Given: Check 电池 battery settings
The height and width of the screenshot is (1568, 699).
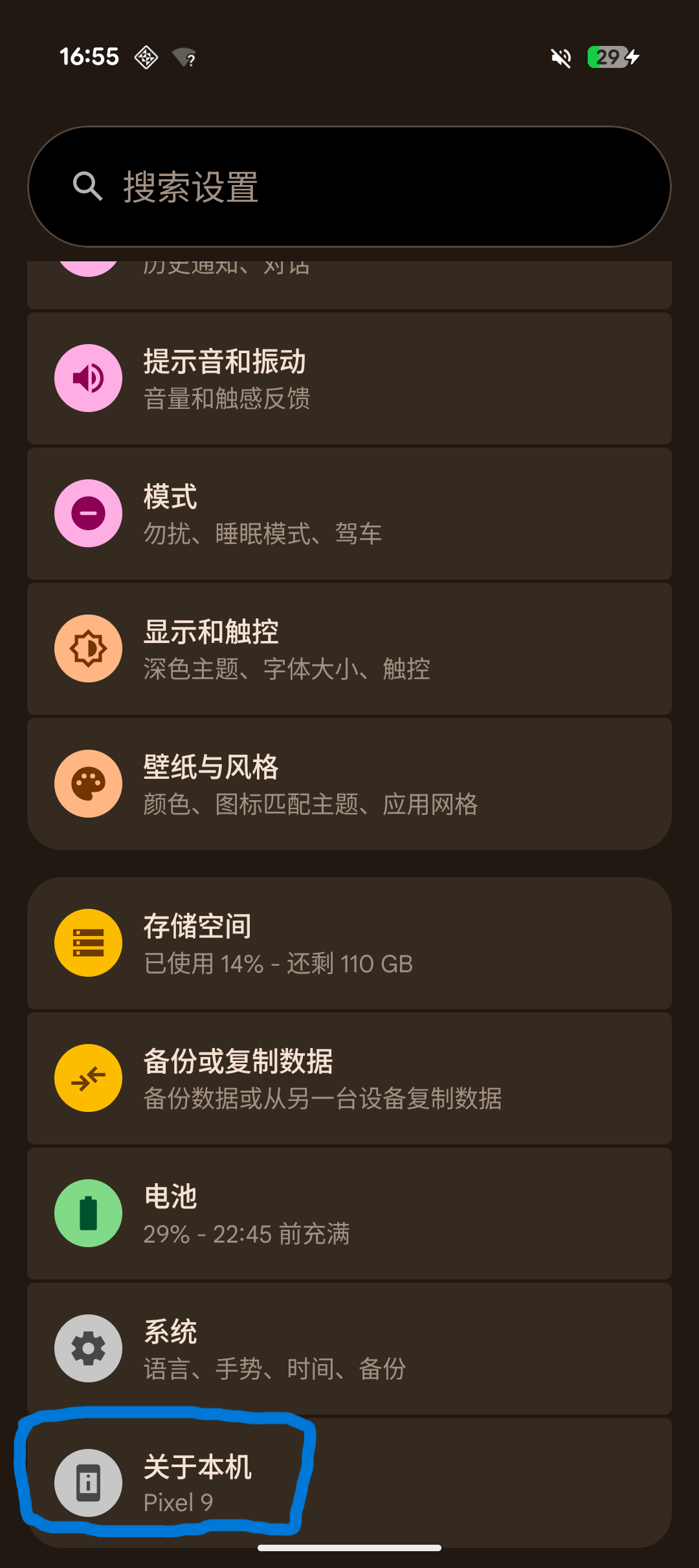Looking at the screenshot, I should (349, 1214).
